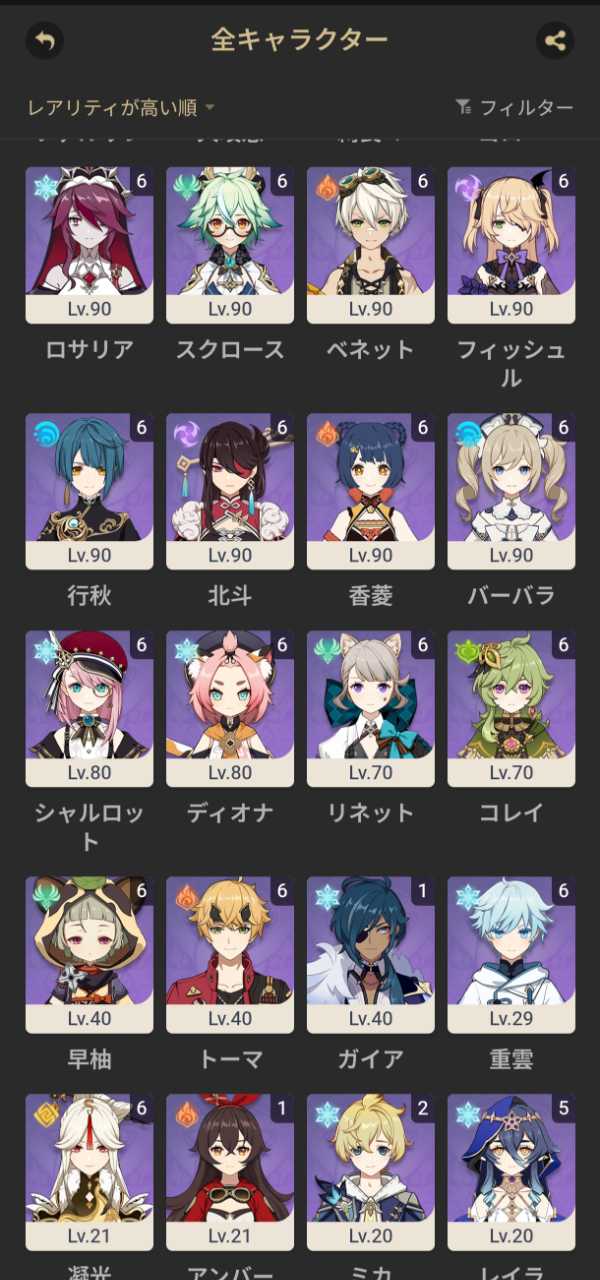Open the フィルター options
Screen dimensions: 600x1280
pyautogui.click(x=514, y=107)
